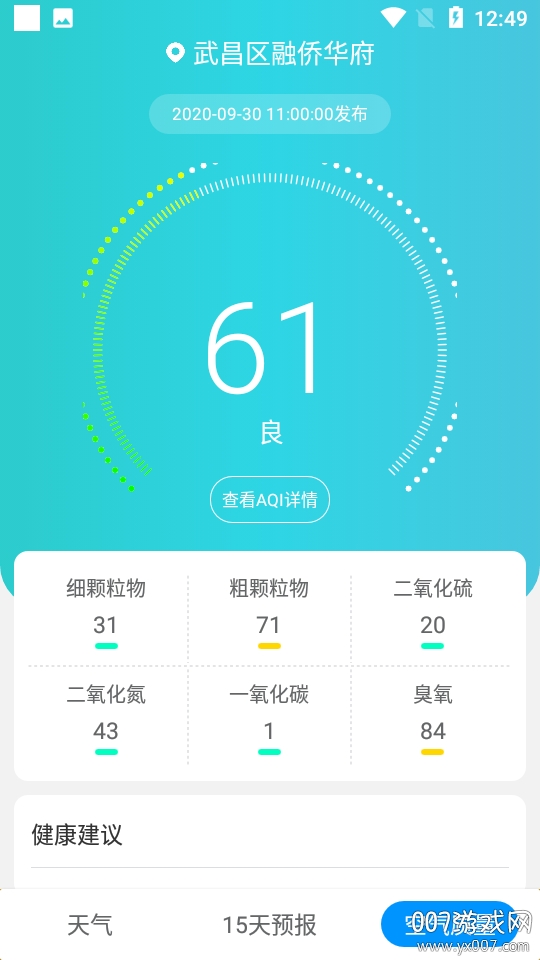Viewport: 540px width, 960px height.
Task: Switch to the 天气 tab
Action: pos(90,924)
